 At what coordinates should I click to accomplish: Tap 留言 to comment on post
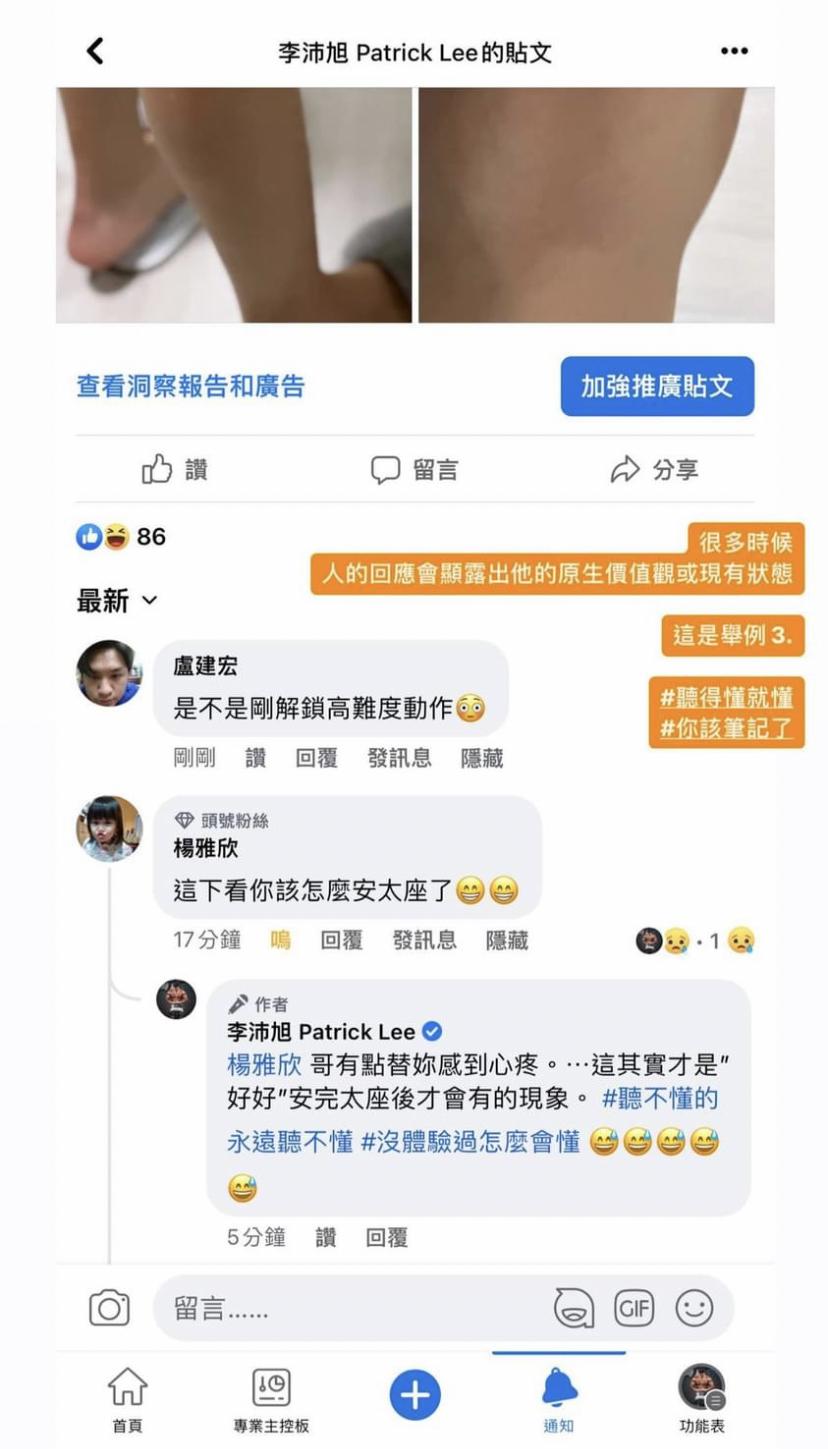[414, 469]
